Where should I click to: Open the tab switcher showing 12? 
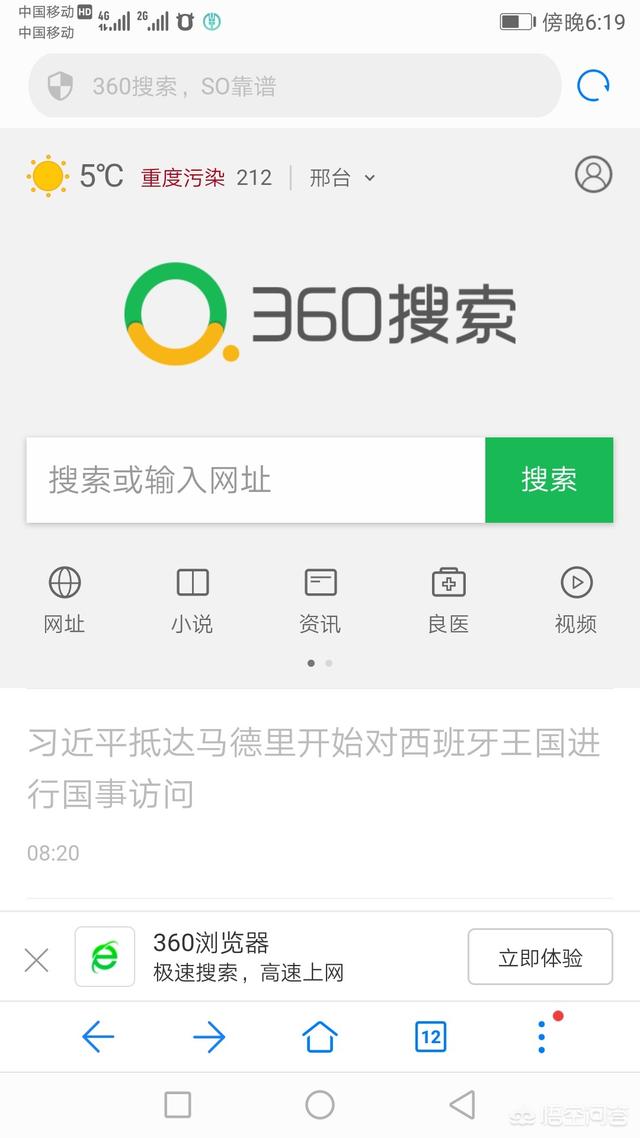coord(431,1036)
